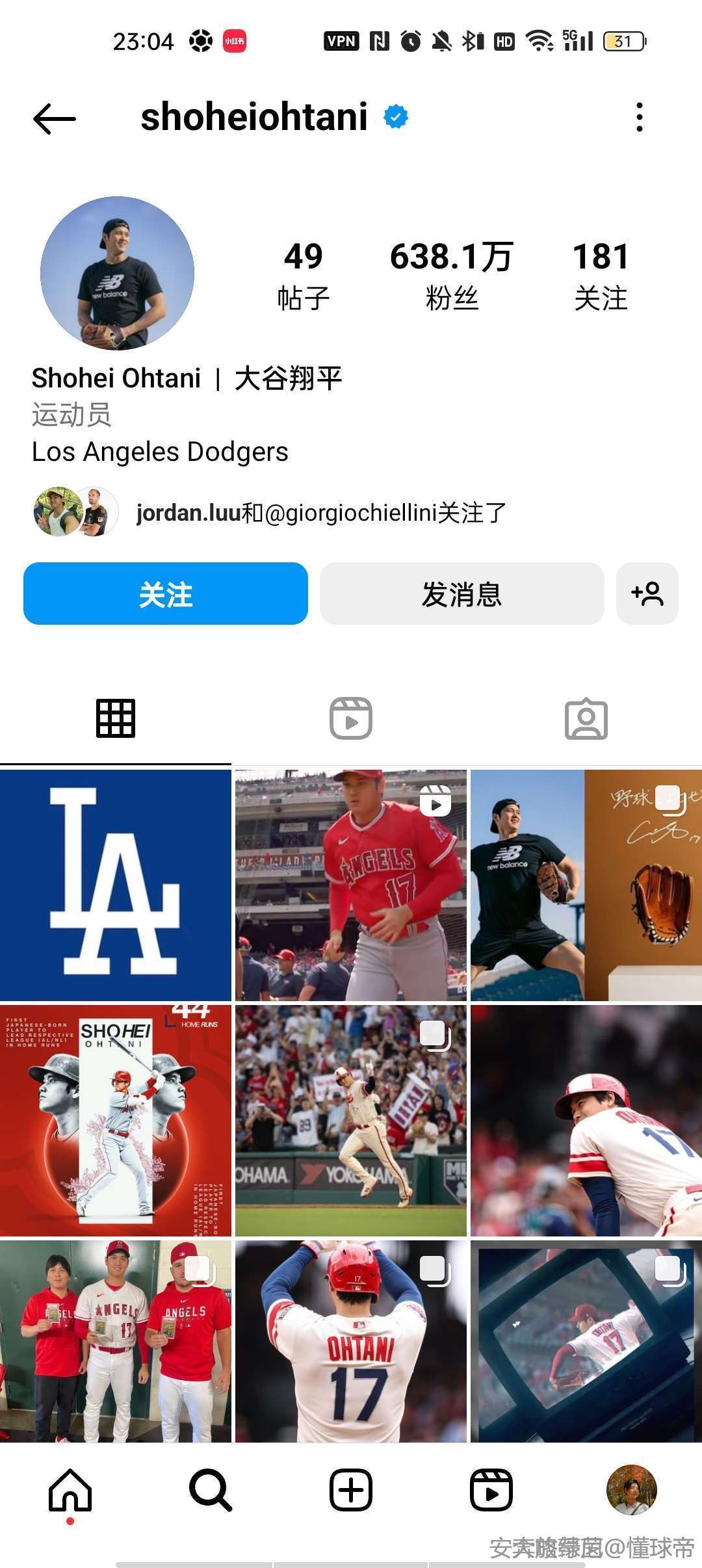Open the LA Dodgers logo post
The image size is (702, 1568).
coord(116,885)
